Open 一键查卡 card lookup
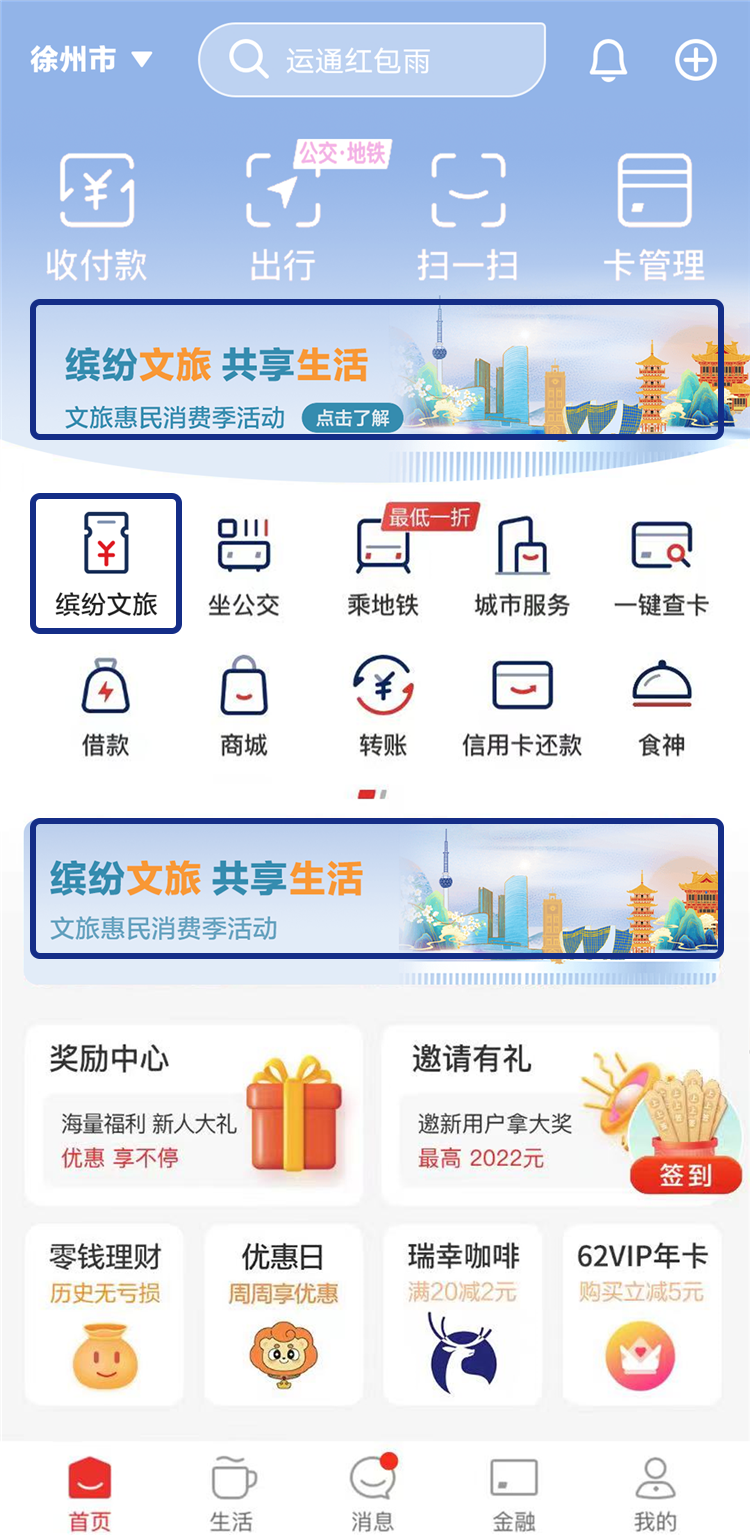The width and height of the screenshot is (750, 1535). pyautogui.click(x=661, y=563)
